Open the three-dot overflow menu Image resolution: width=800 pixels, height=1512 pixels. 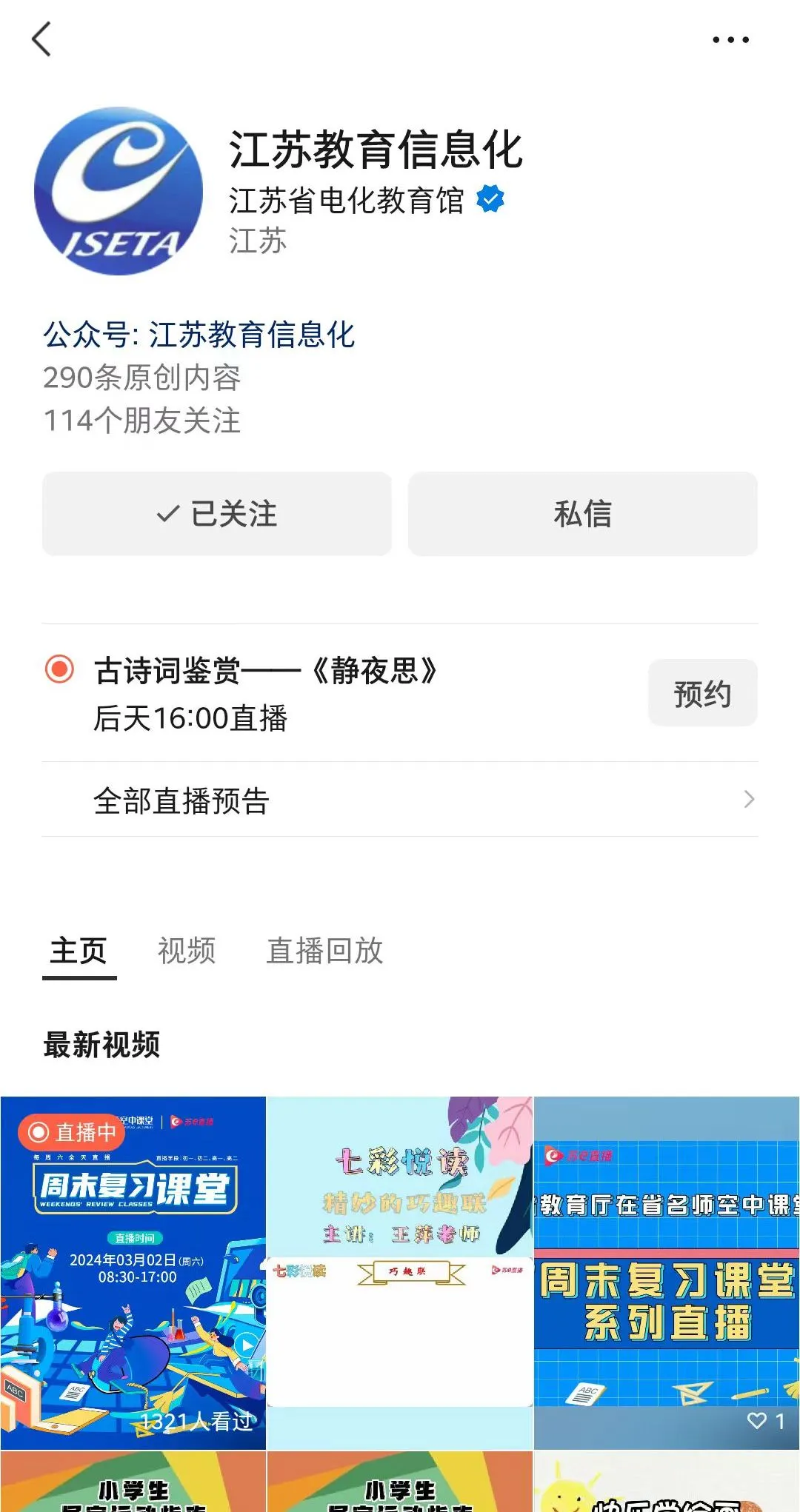pos(730,40)
